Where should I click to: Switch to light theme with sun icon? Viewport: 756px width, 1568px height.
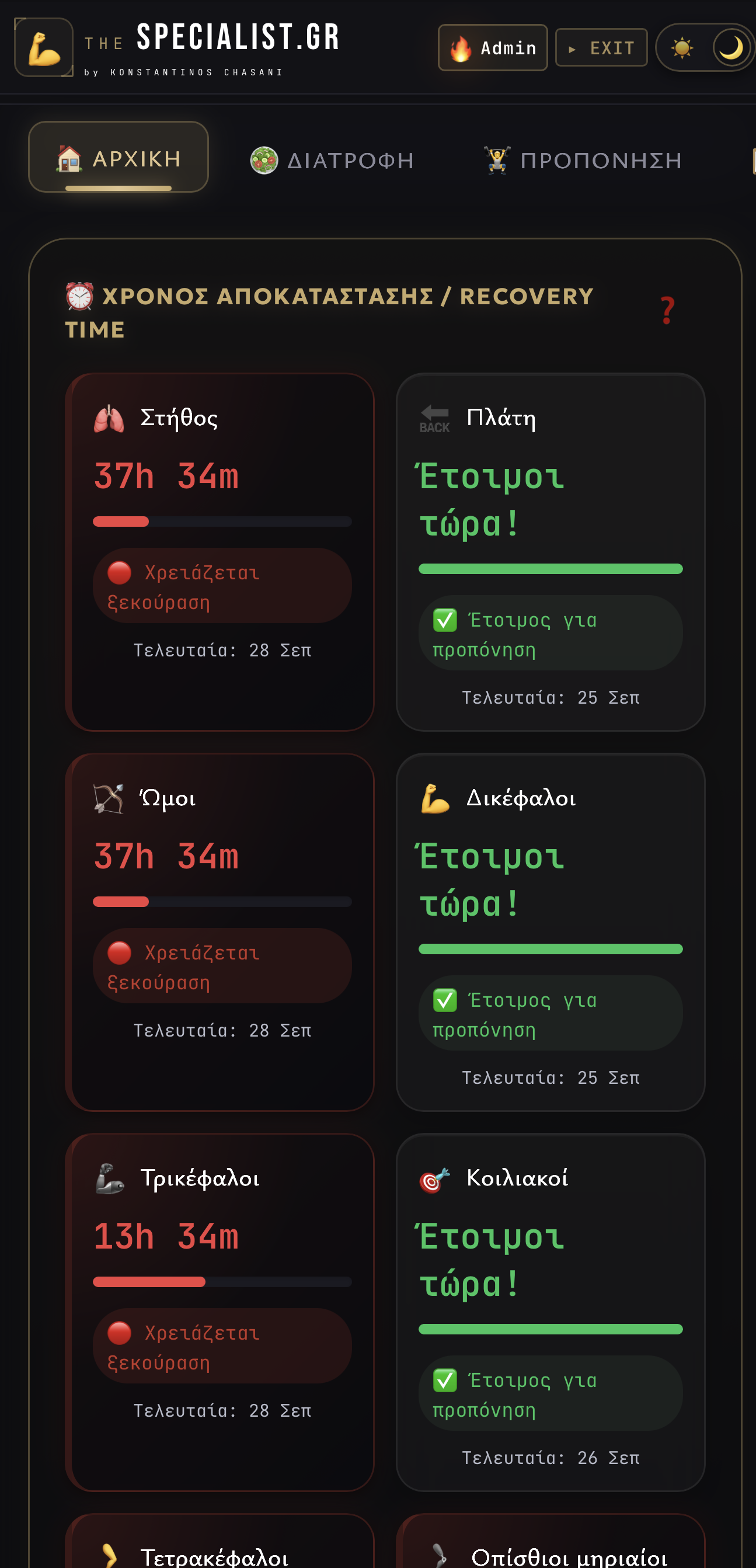click(682, 47)
